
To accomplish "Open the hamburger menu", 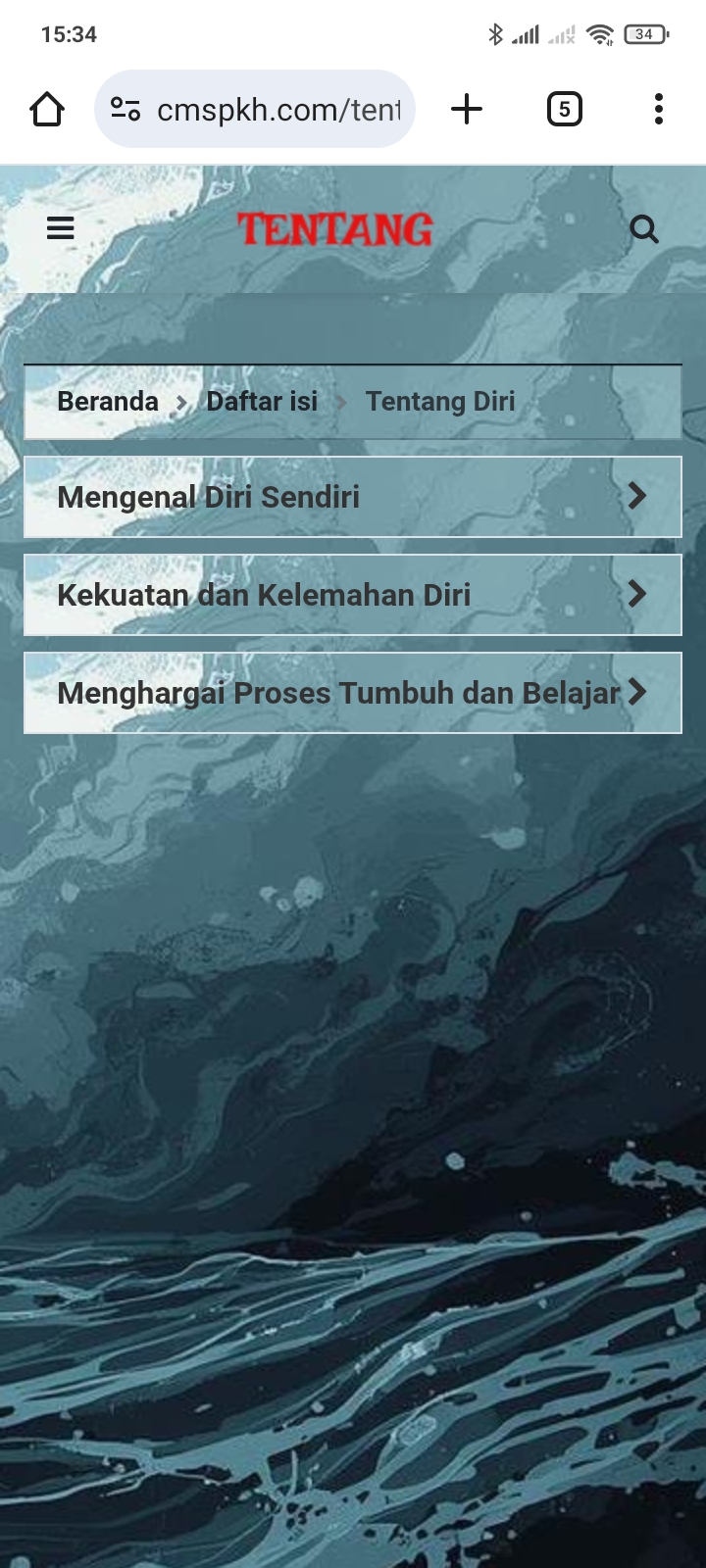I will [x=61, y=228].
